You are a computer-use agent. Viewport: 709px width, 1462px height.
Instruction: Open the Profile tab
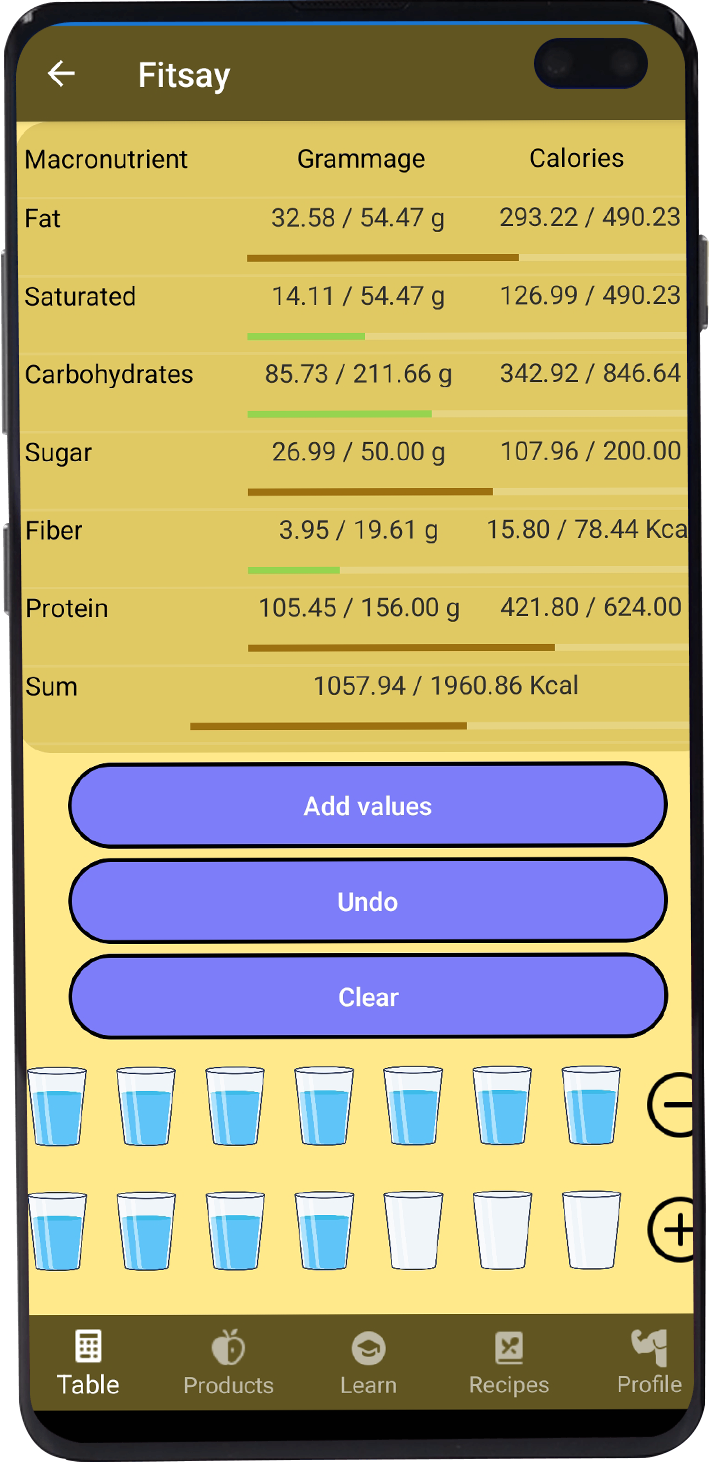[649, 1363]
